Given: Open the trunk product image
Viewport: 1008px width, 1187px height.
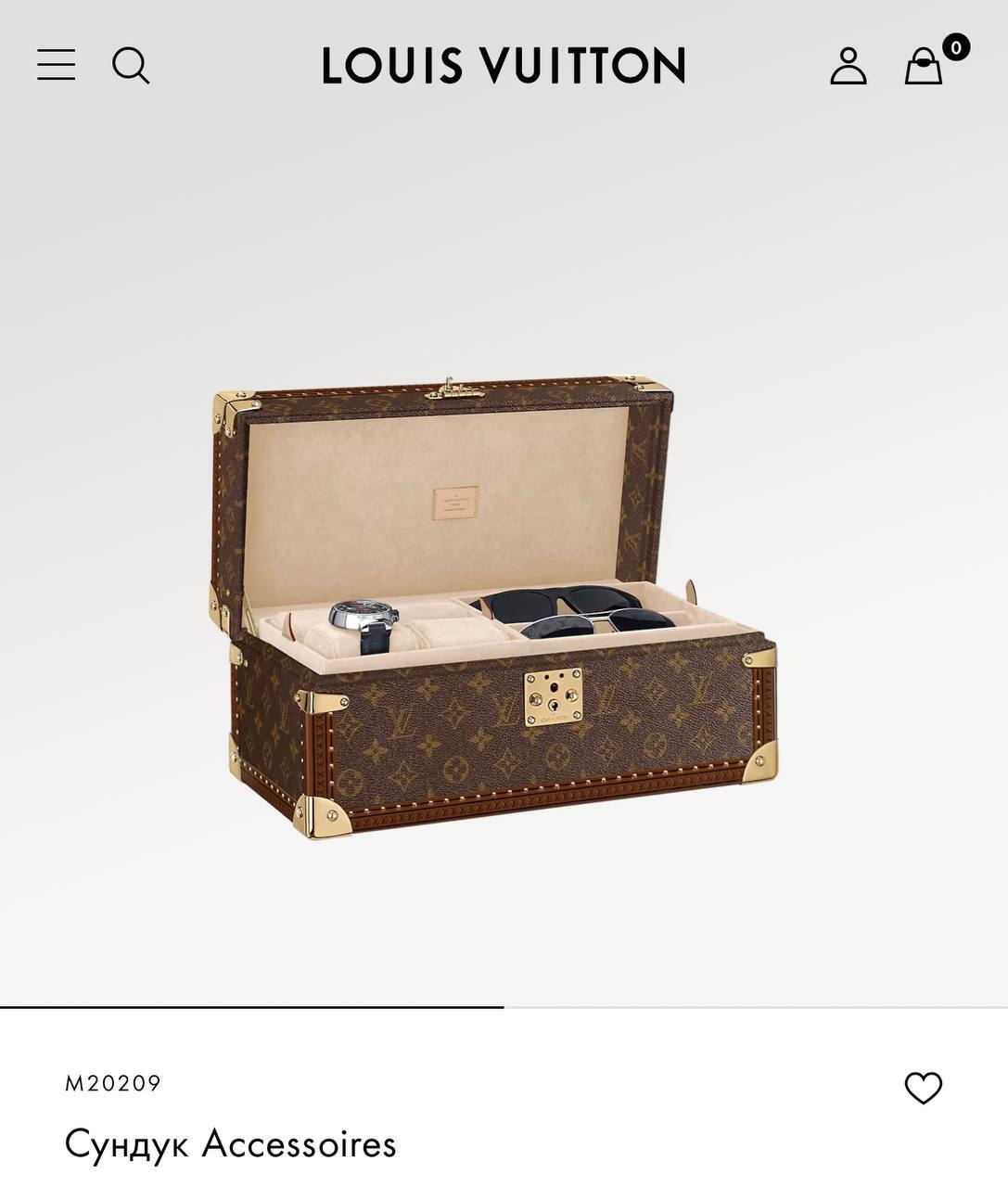Looking at the screenshot, I should click(x=494, y=607).
